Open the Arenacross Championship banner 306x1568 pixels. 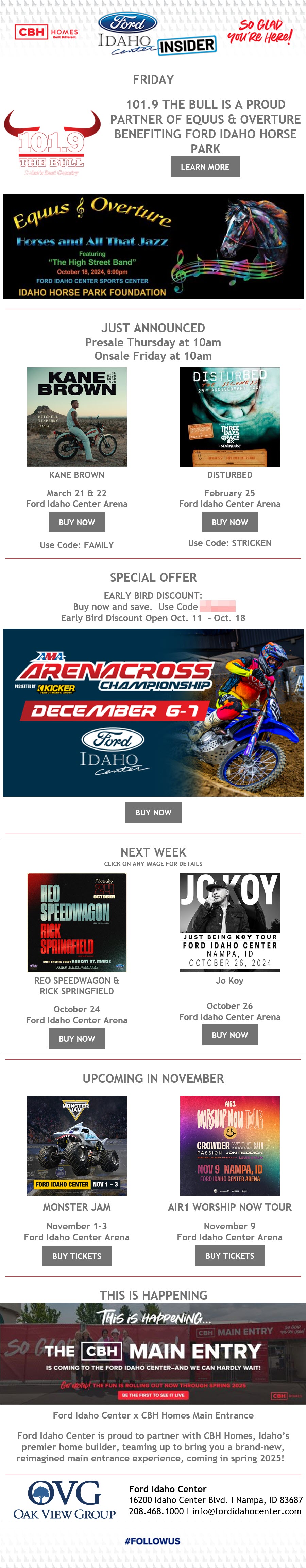coord(153,712)
